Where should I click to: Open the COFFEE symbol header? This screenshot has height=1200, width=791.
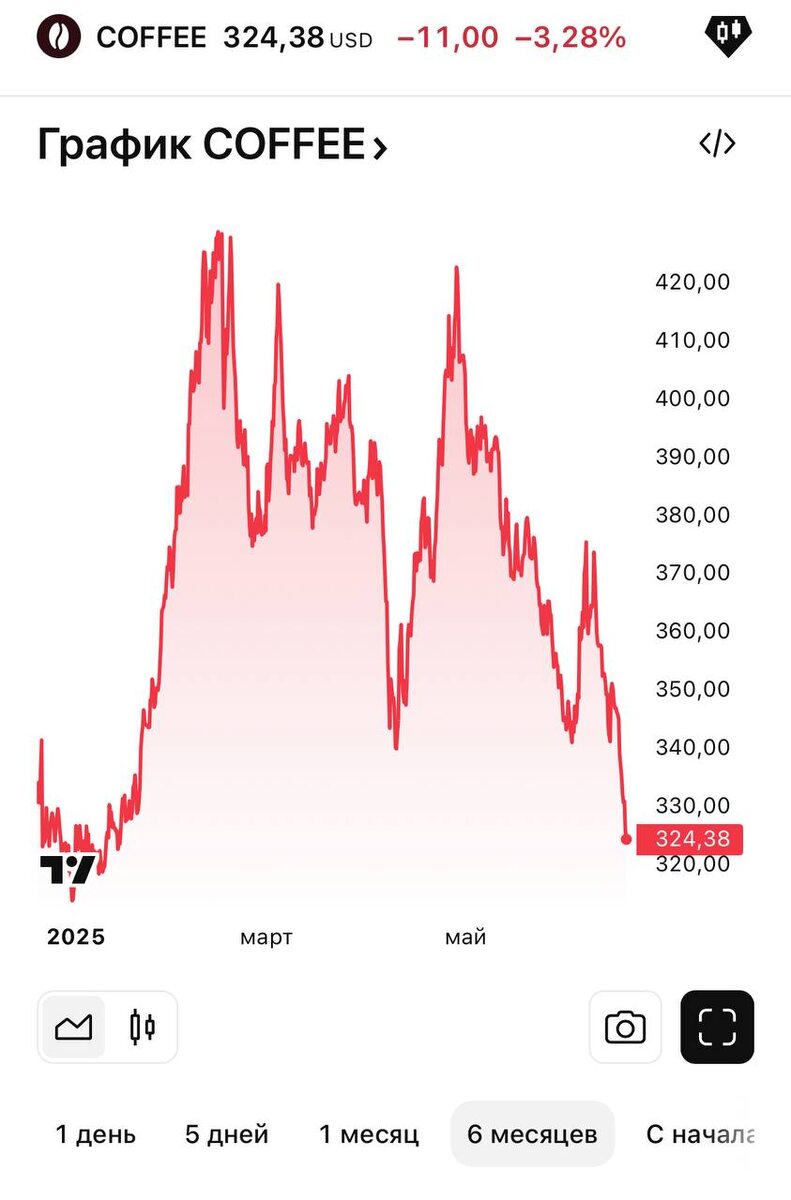coord(150,39)
